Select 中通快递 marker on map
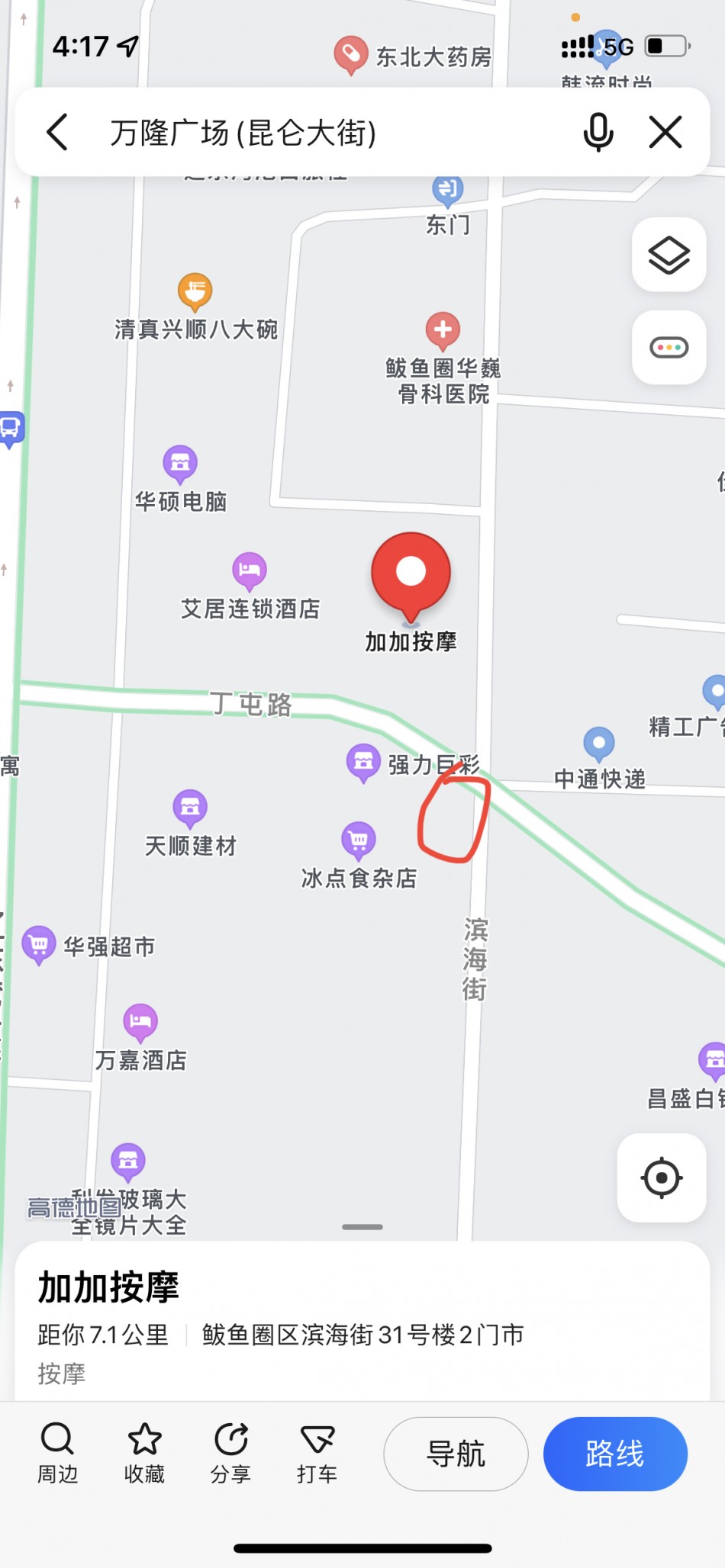 point(599,743)
